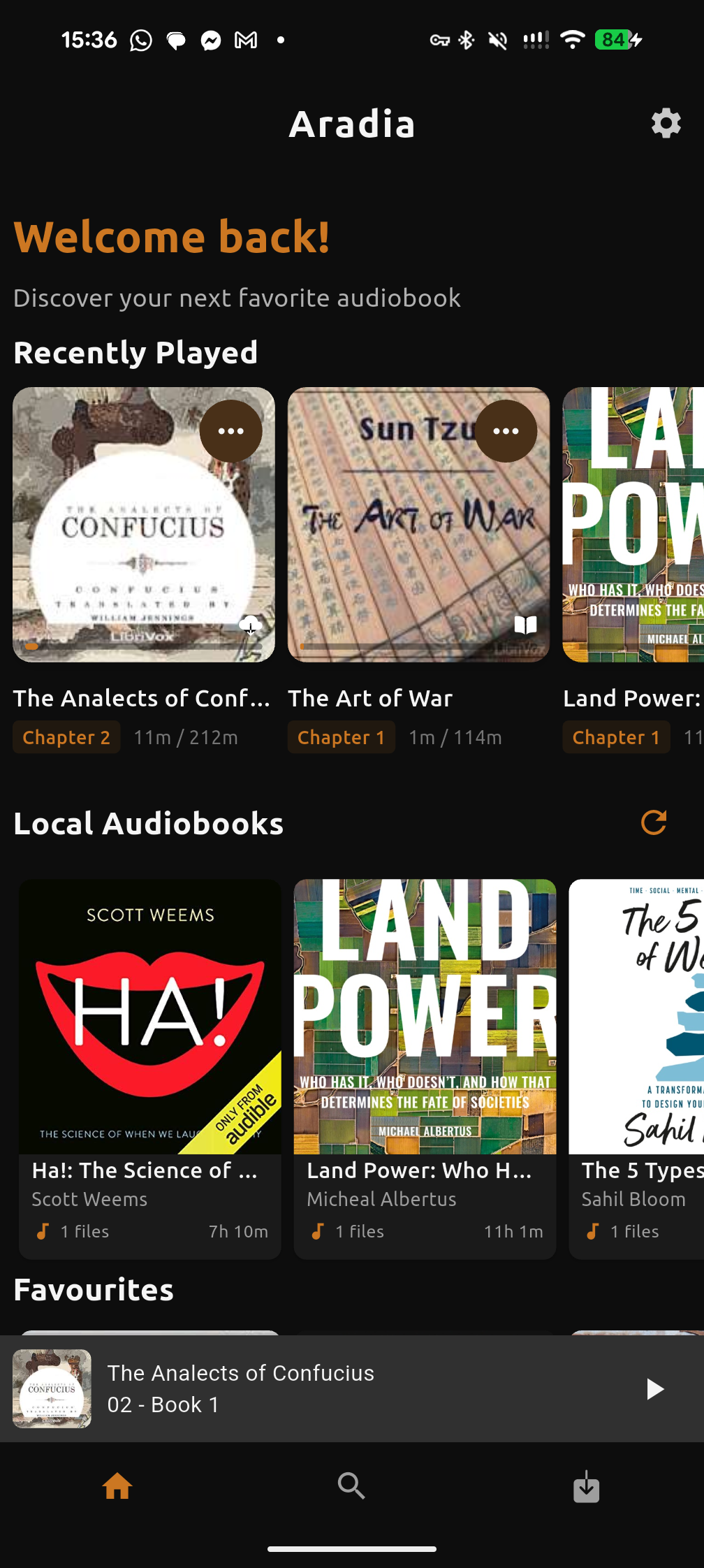Switch to the Downloads tab
This screenshot has width=704, height=1568.
[x=586, y=1486]
